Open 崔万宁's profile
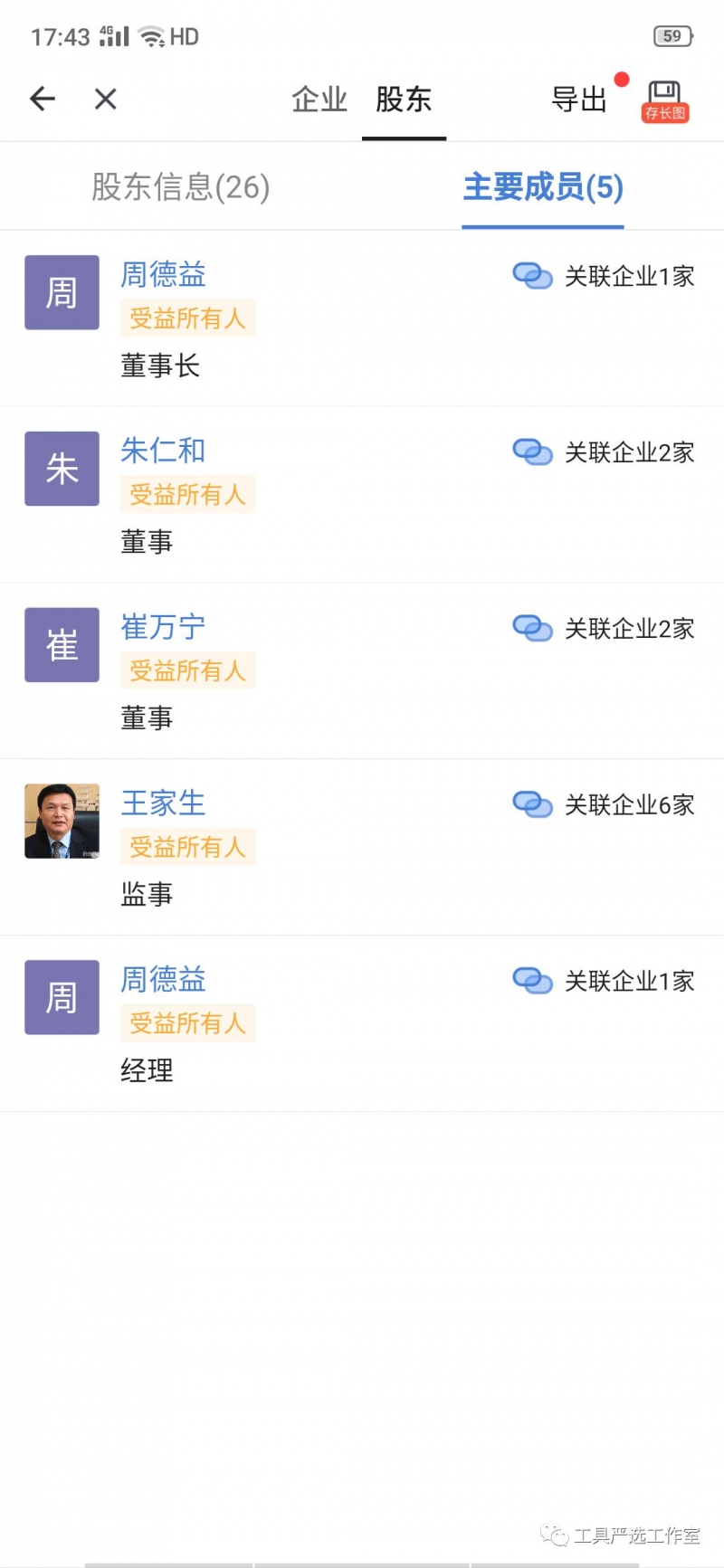 163,627
